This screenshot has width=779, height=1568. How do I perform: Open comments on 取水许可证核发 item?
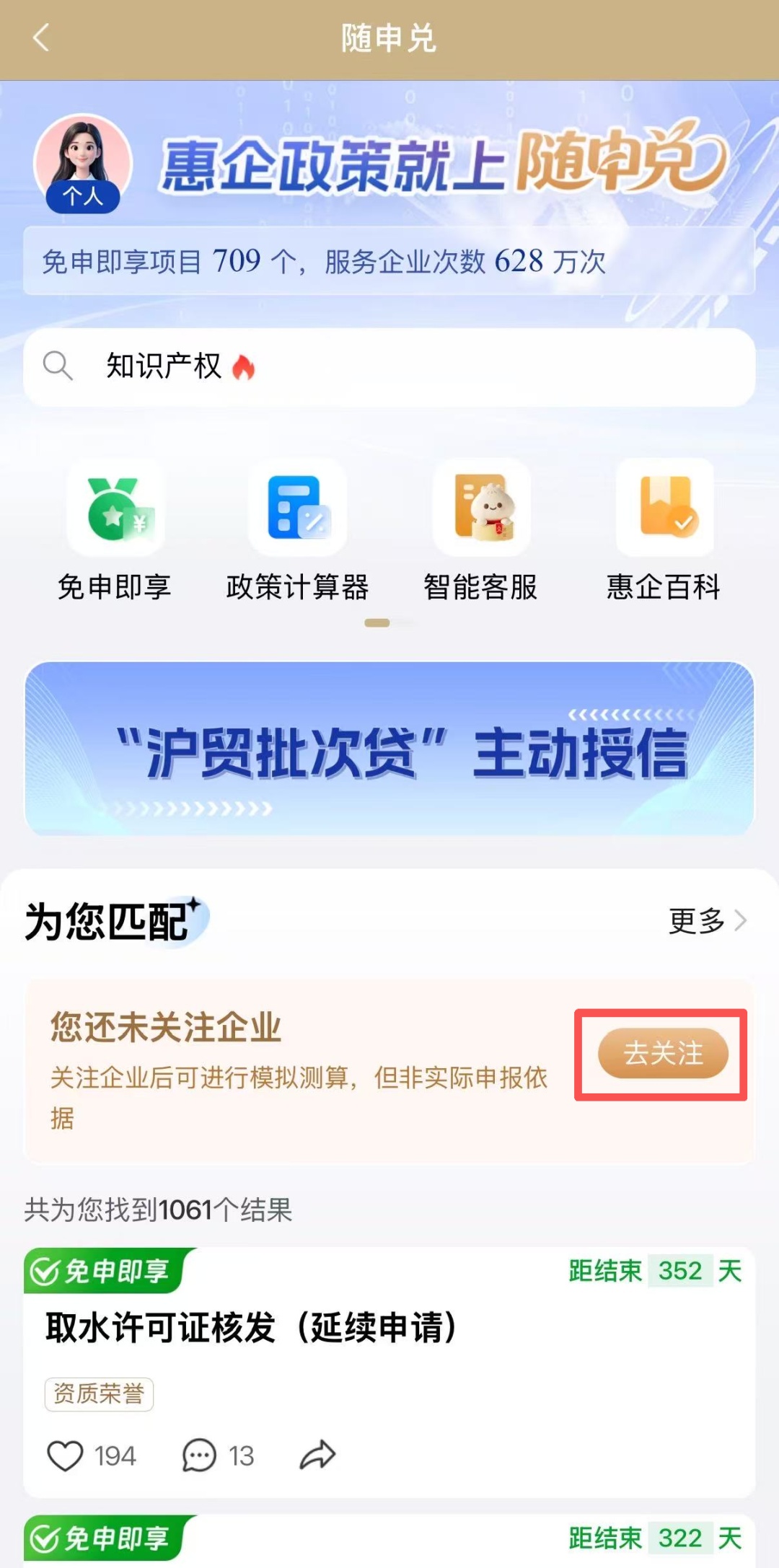[x=200, y=1455]
